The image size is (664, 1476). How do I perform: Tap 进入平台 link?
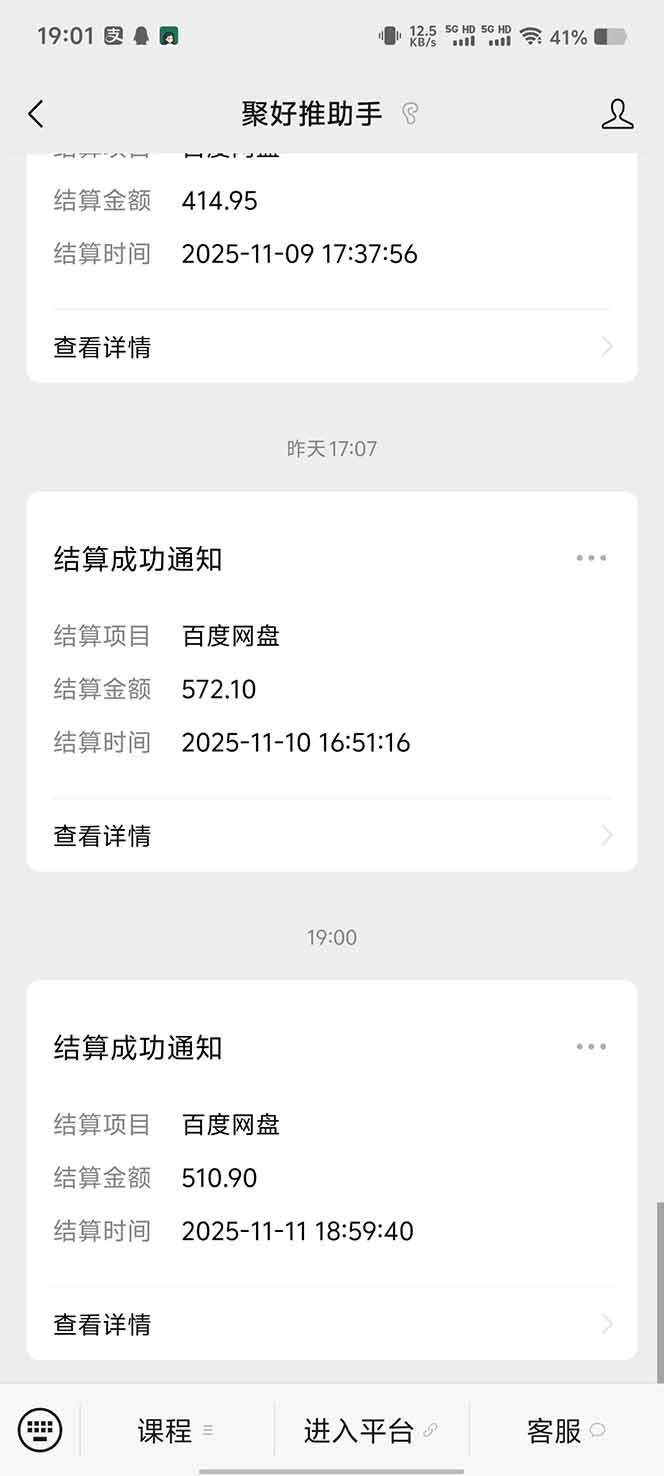click(371, 1431)
